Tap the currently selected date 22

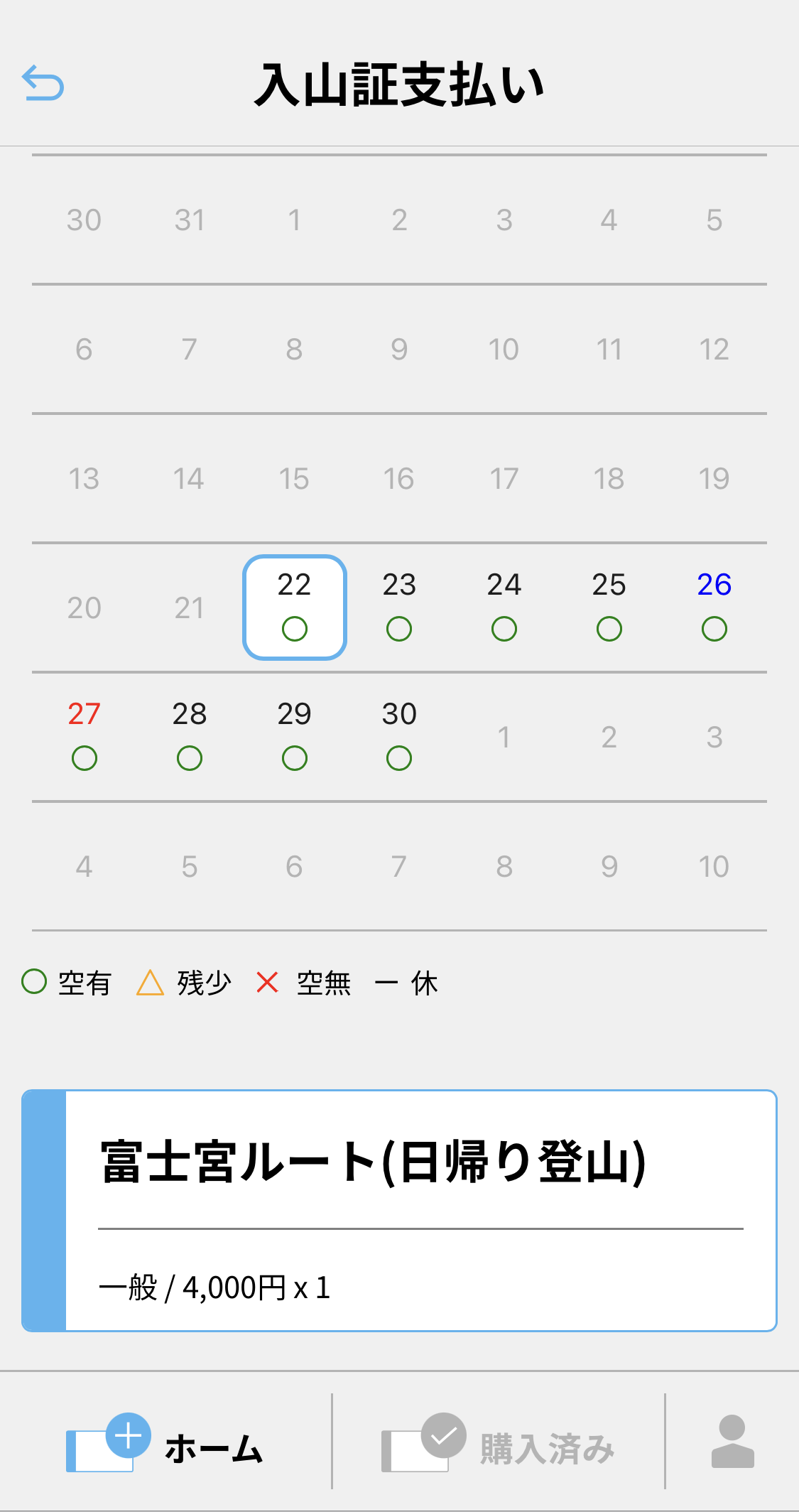tap(295, 607)
